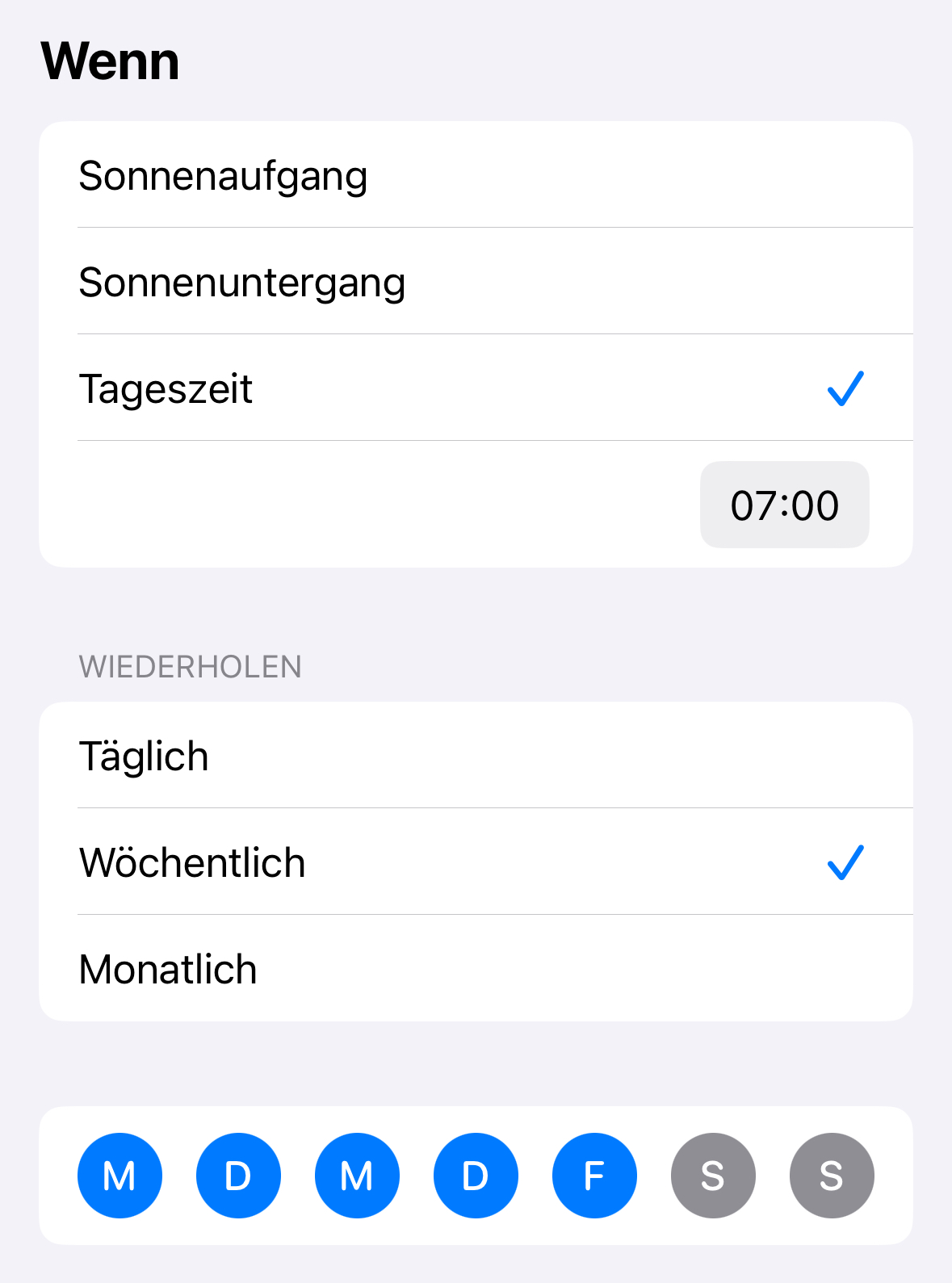The image size is (952, 1283).
Task: Switch repeat to Monatlich
Action: (x=475, y=969)
